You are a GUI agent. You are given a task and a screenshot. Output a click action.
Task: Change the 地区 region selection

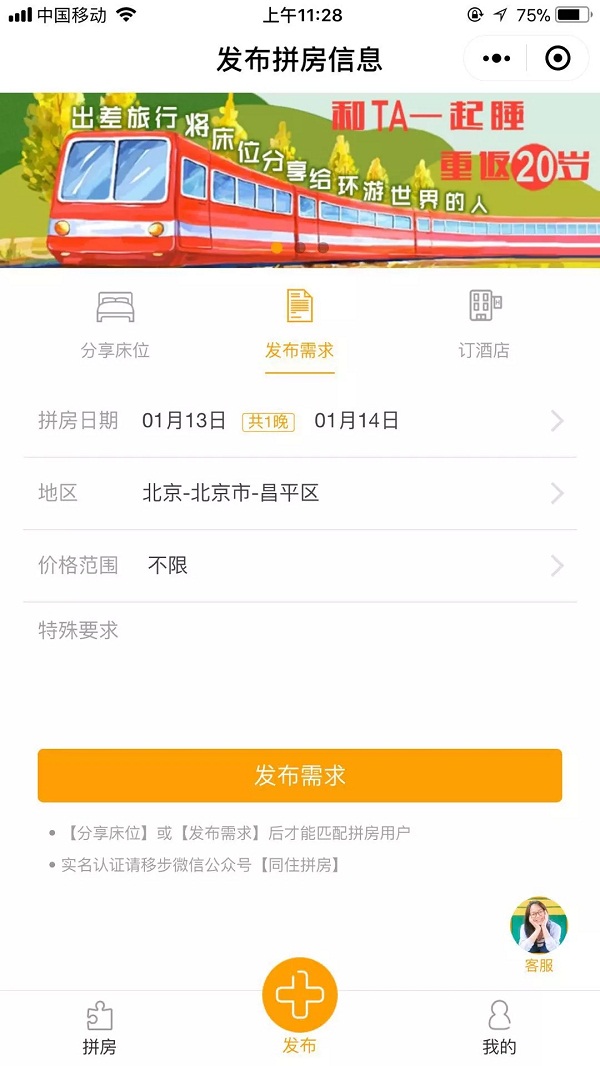300,493
